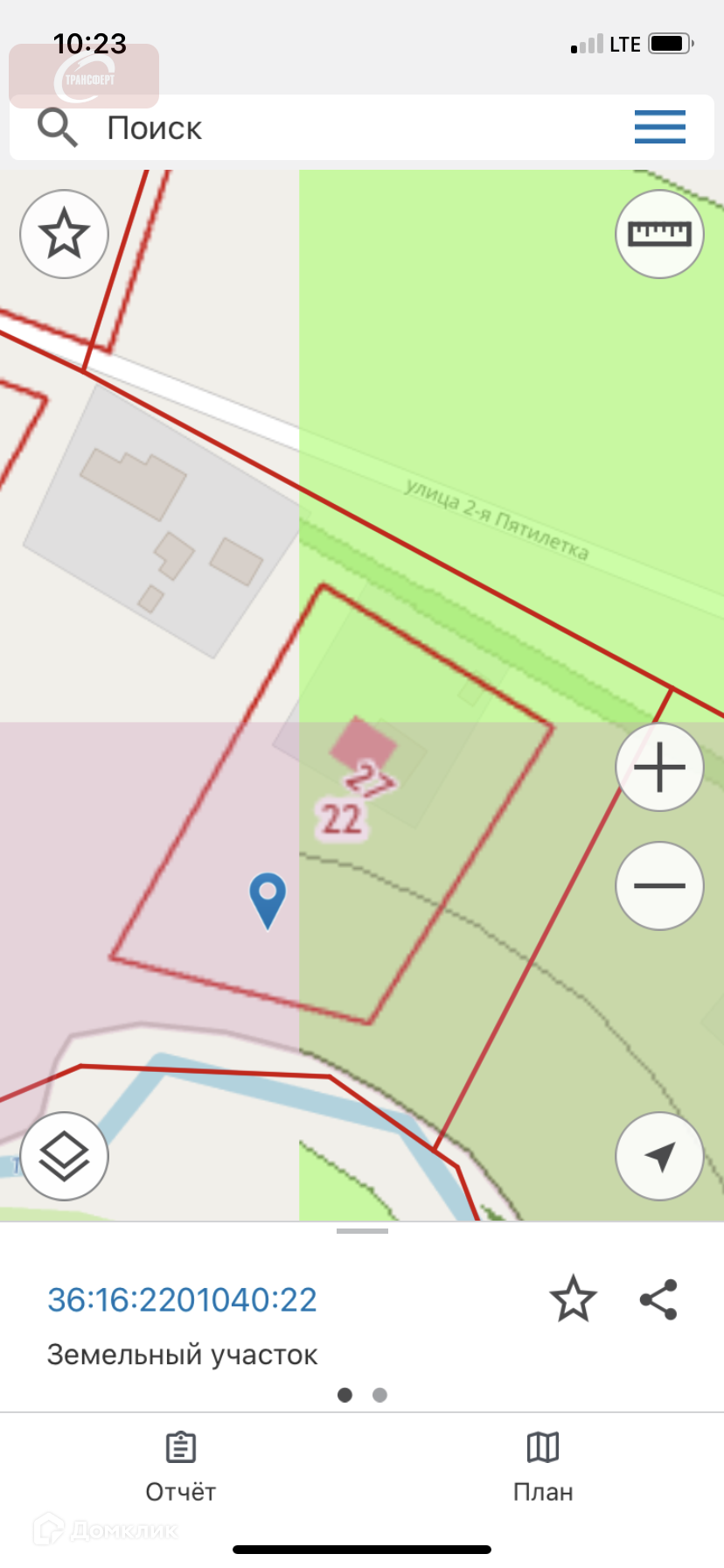724x1568 pixels.
Task: Share this land plot
Action: point(658,1298)
